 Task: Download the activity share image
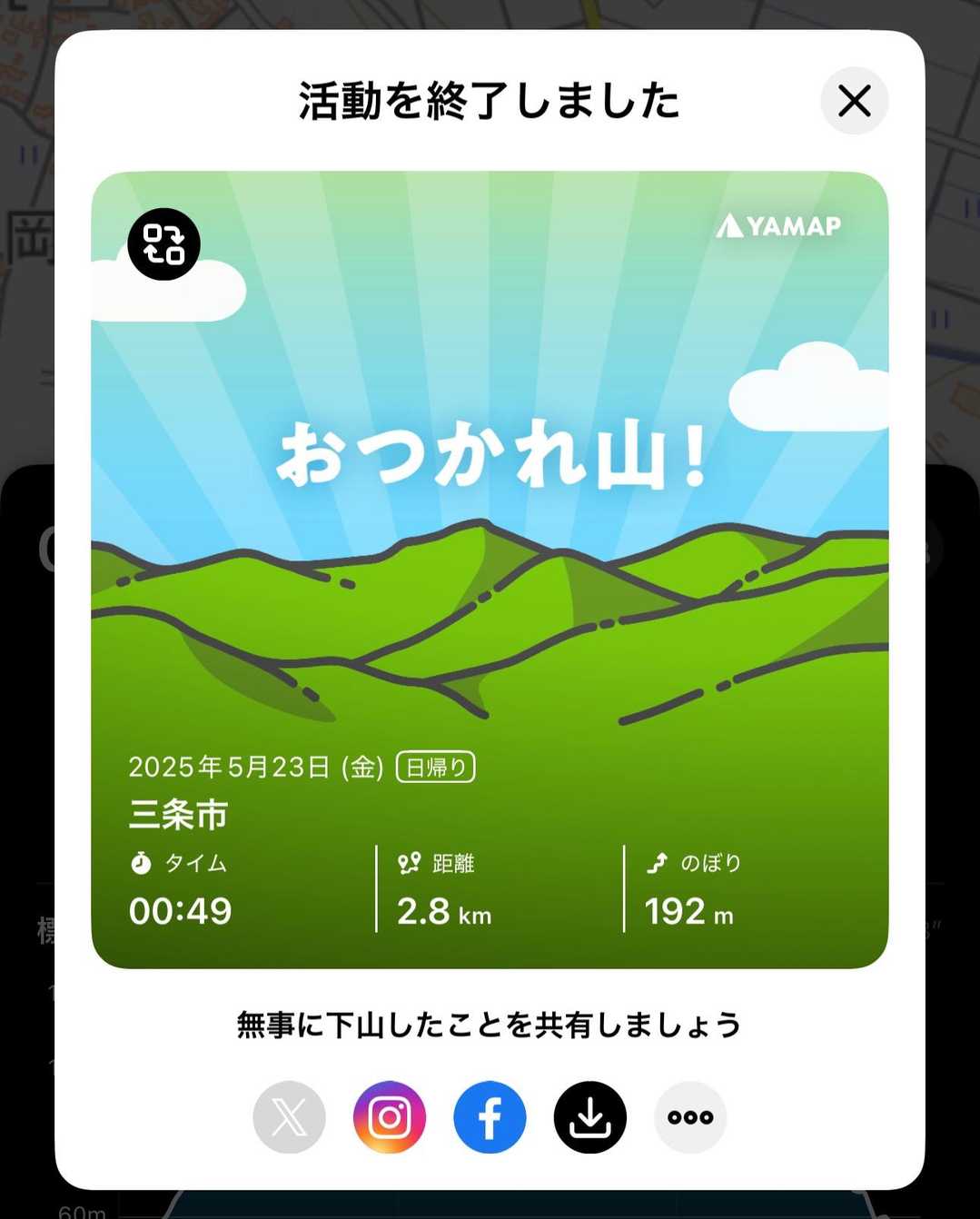point(590,1117)
